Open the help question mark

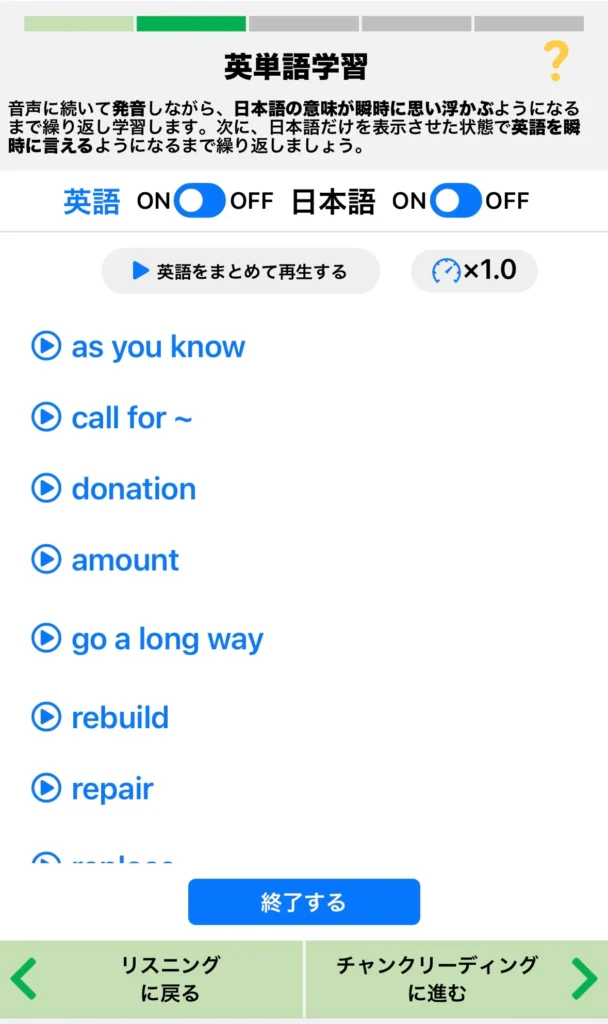[556, 62]
